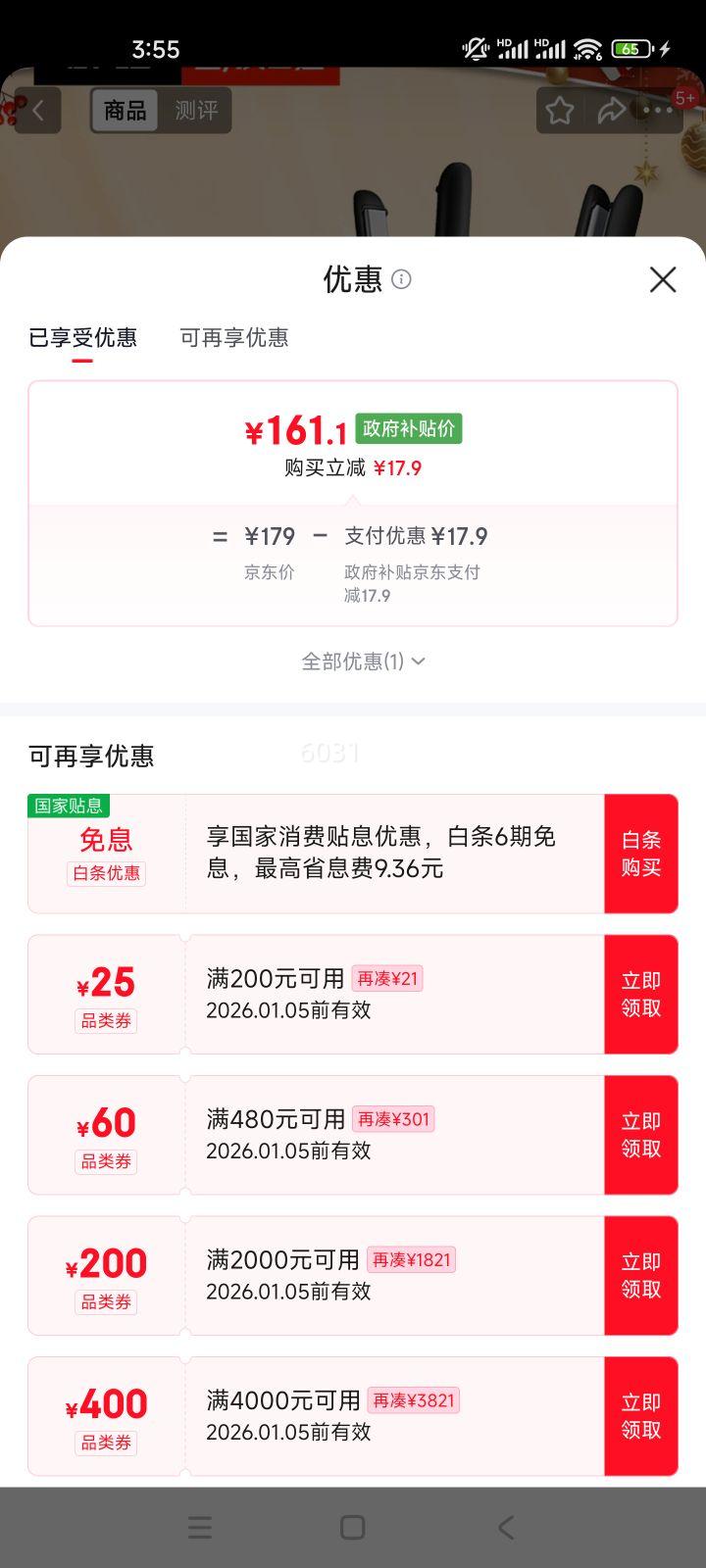706x1568 pixels.
Task: Open the share icon next to star
Action: pyautogui.click(x=612, y=111)
